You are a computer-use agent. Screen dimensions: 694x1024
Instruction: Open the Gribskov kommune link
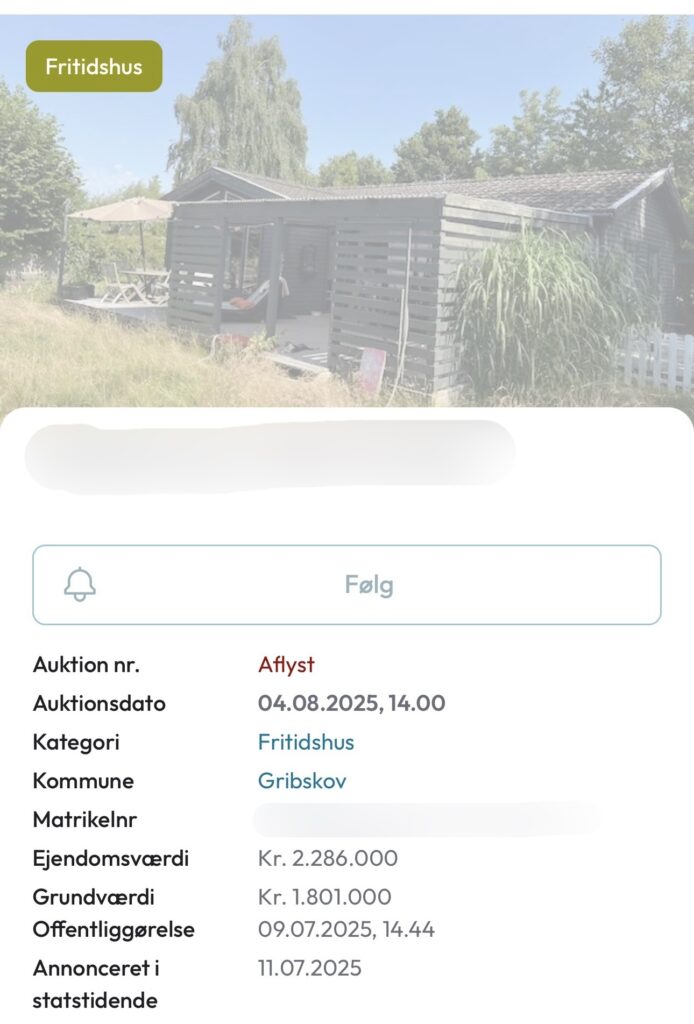point(302,781)
